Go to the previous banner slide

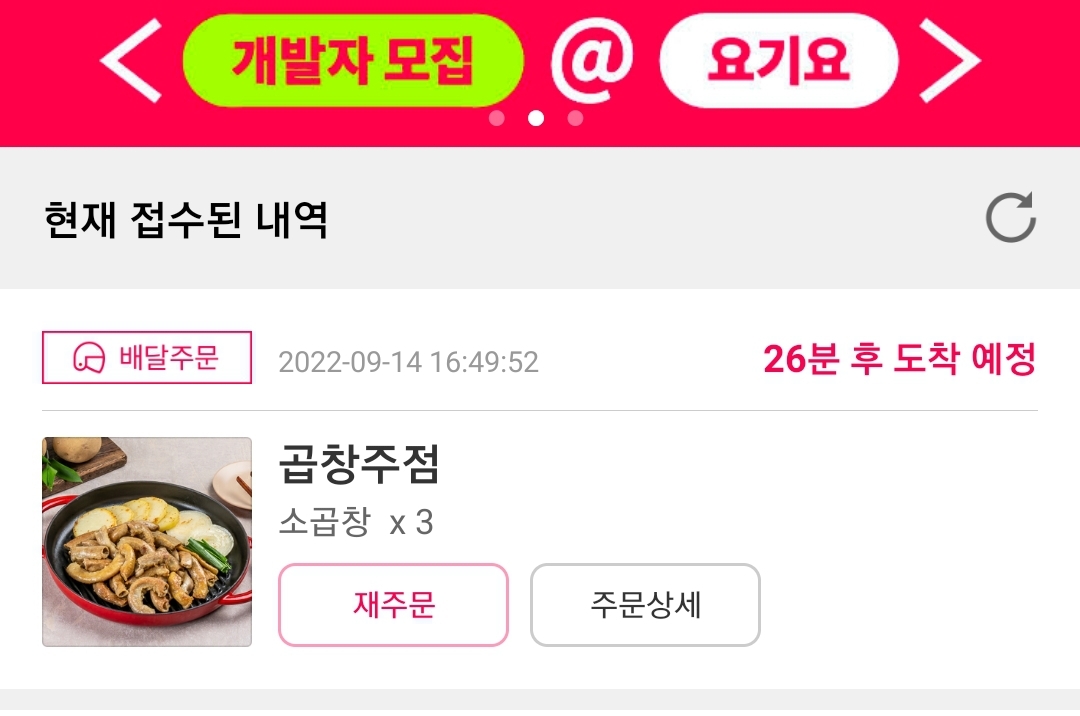tap(132, 61)
